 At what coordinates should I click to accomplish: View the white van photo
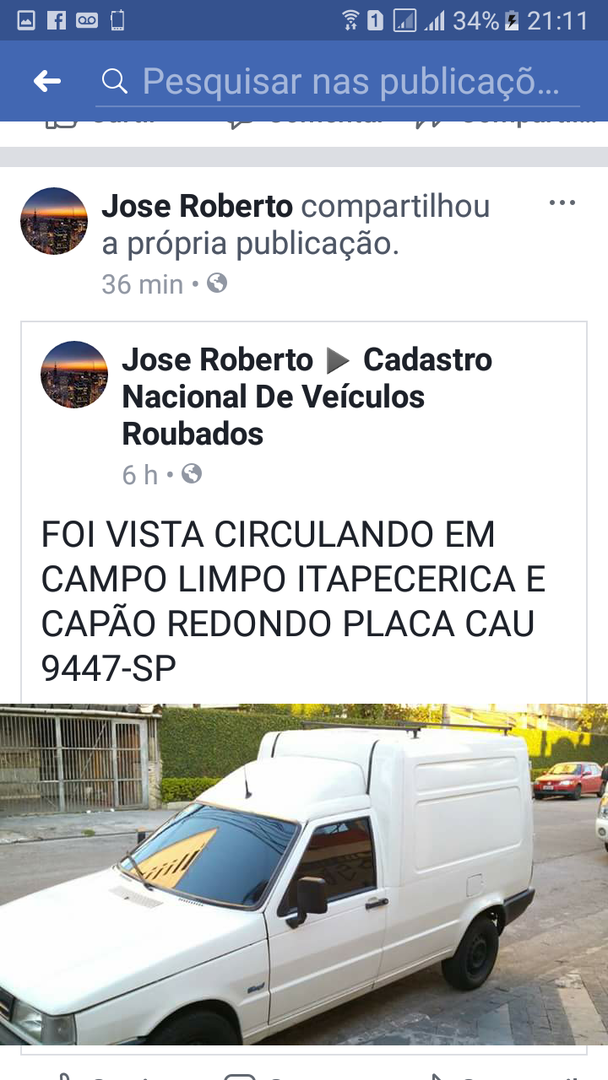coord(304,875)
